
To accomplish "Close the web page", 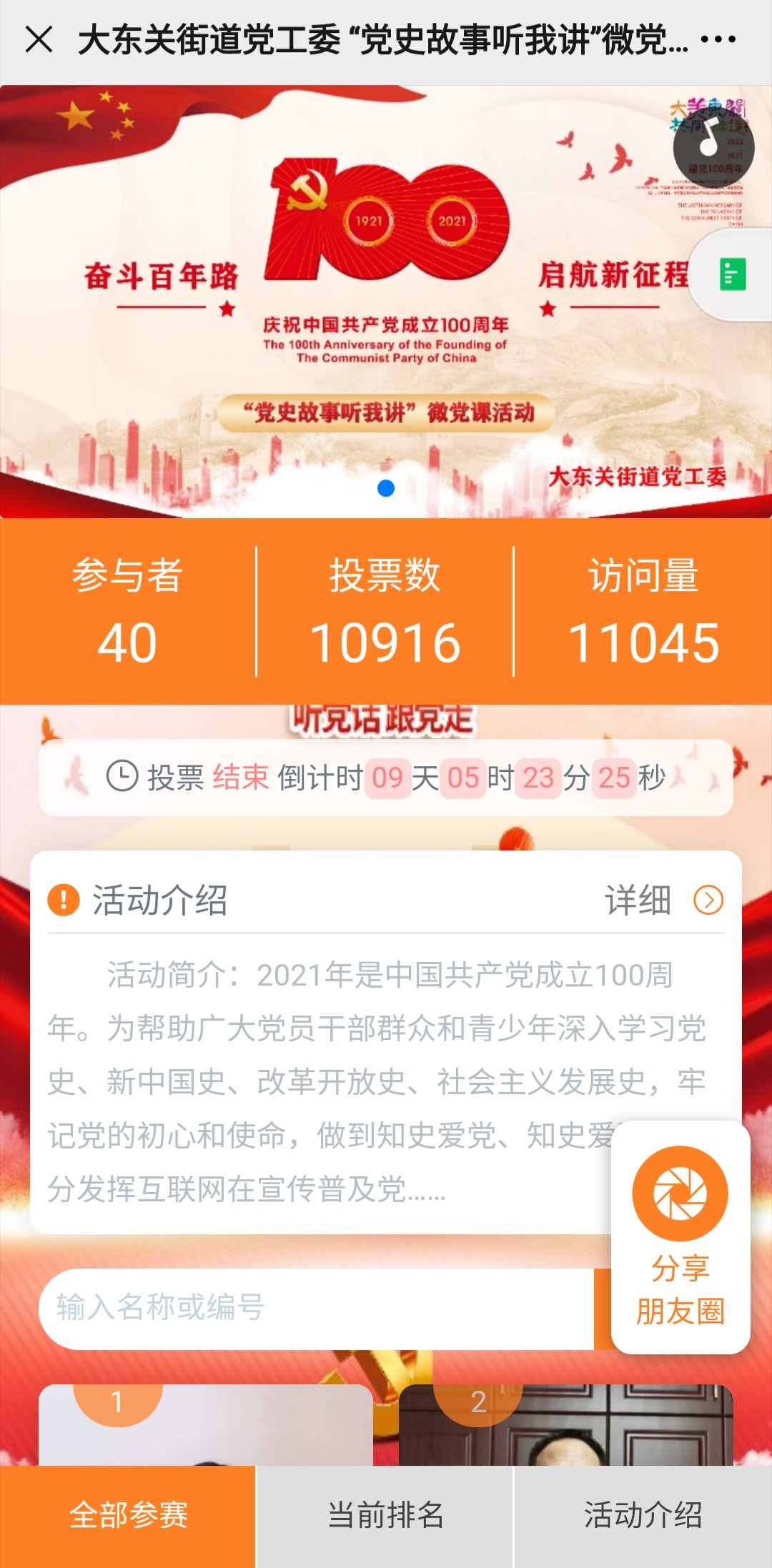I will pos(39,39).
